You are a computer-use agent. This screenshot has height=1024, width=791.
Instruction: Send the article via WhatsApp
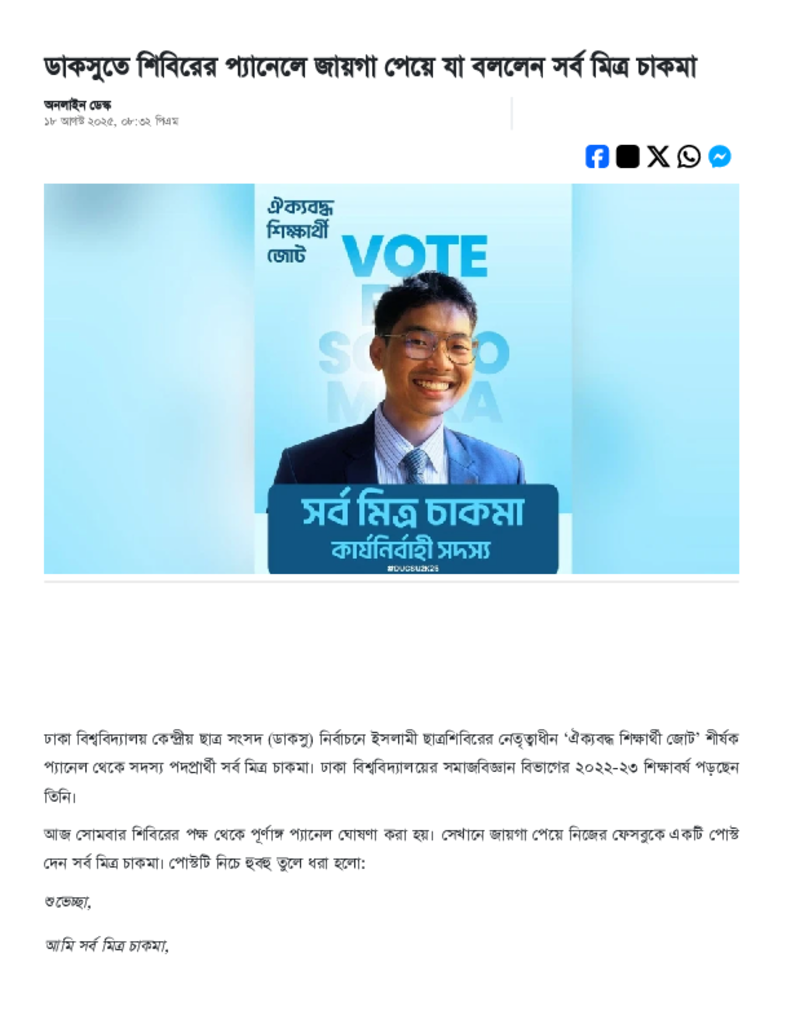689,157
